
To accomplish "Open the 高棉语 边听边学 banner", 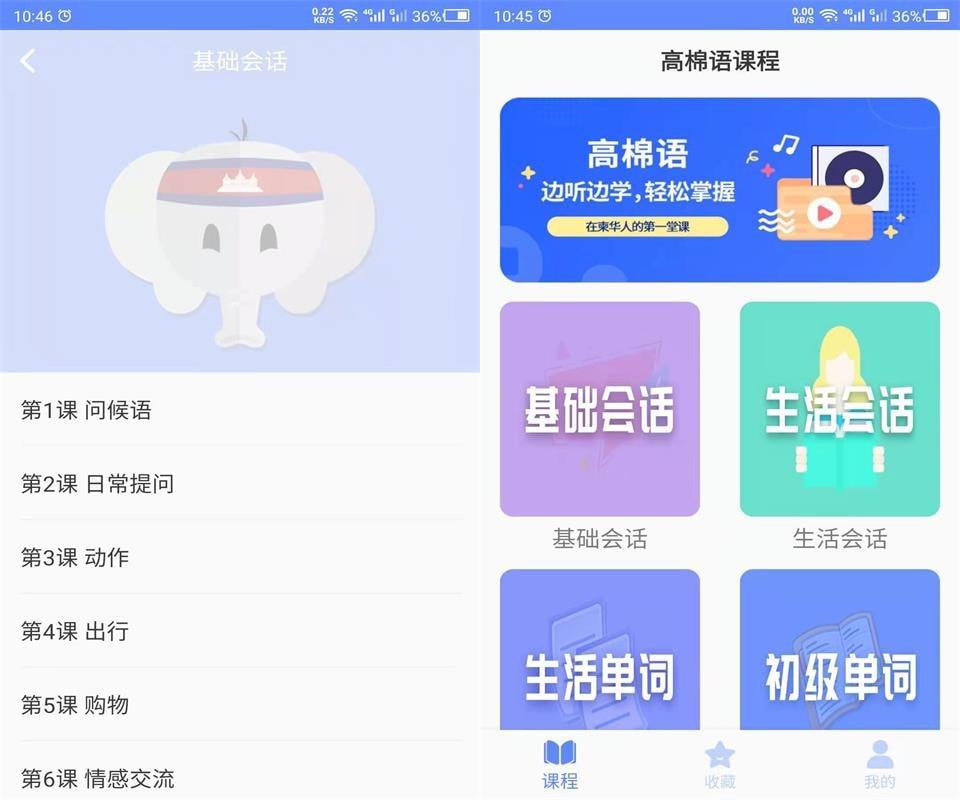I will point(719,190).
